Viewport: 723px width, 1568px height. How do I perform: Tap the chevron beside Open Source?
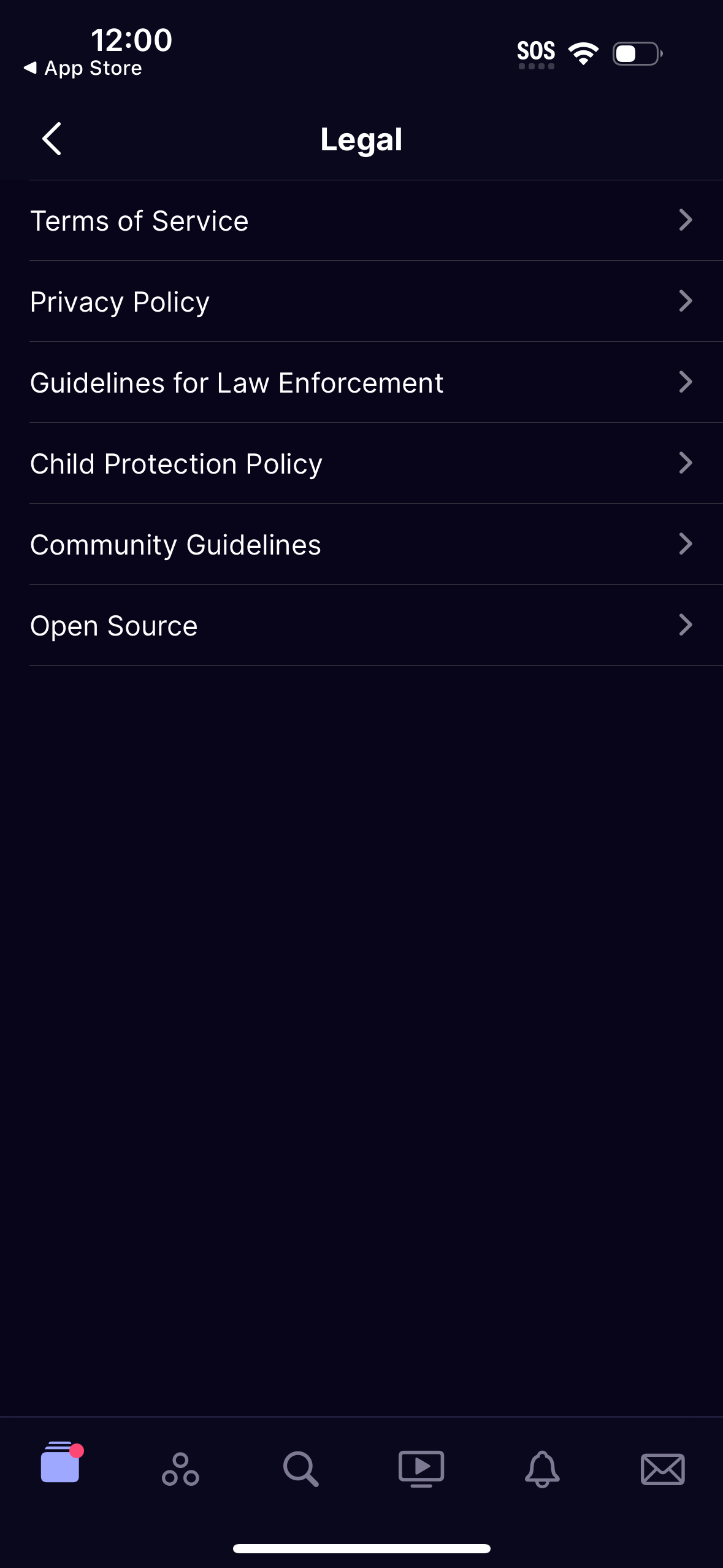coord(686,625)
